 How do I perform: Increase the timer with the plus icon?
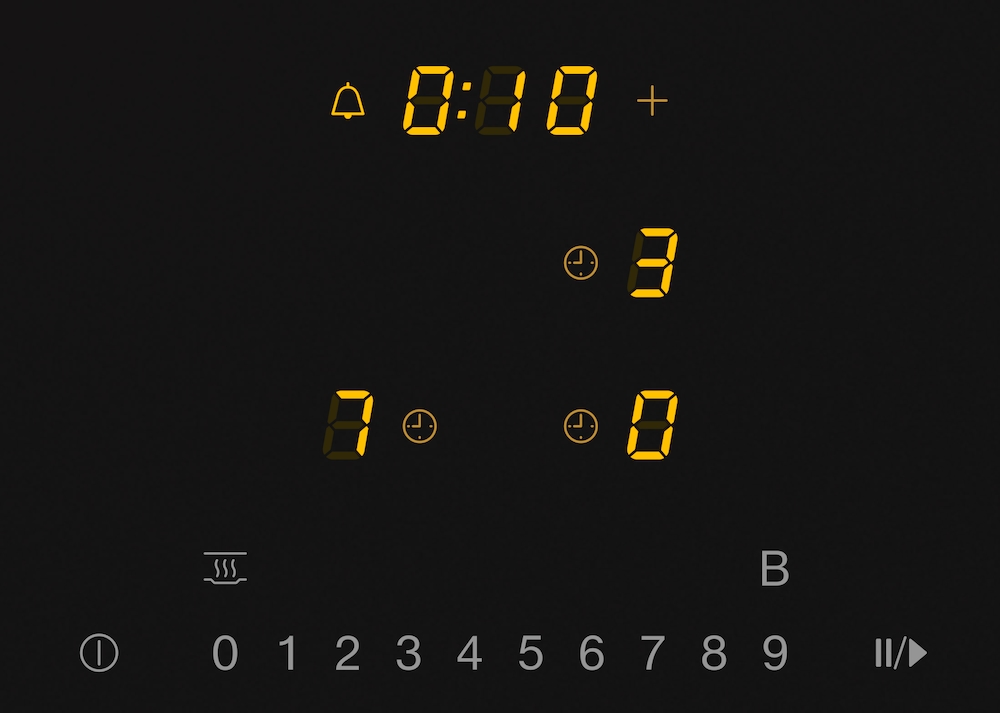click(x=652, y=101)
